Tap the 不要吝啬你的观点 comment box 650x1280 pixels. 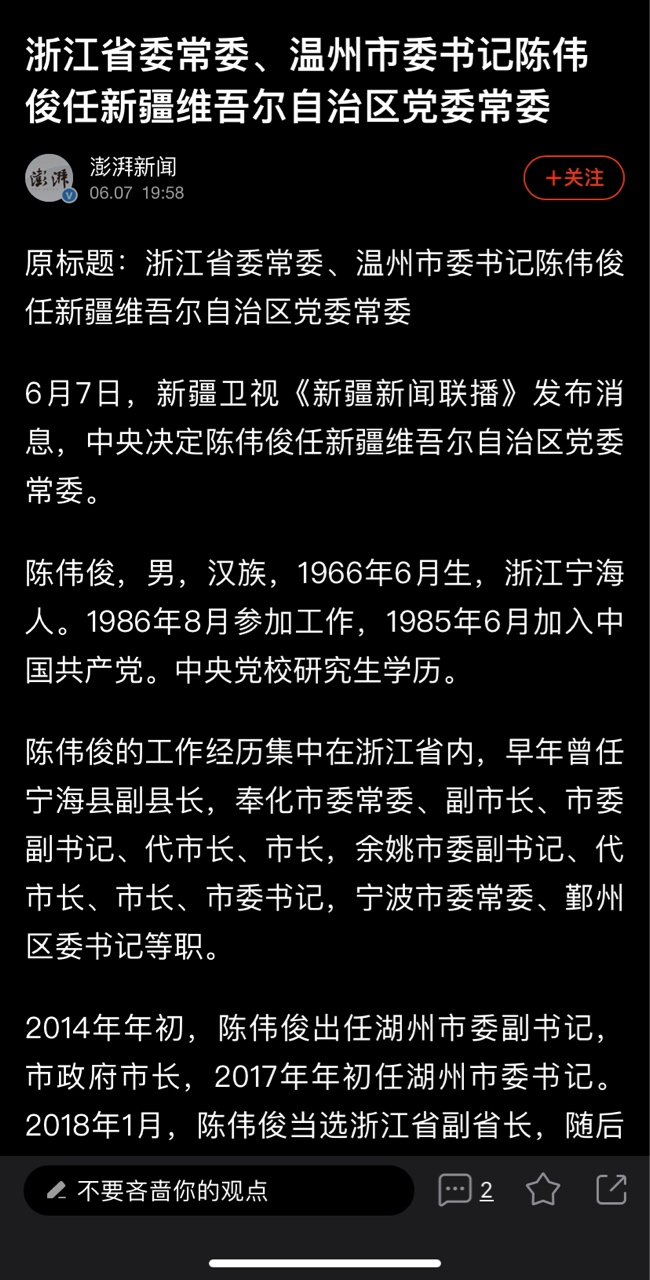(219, 1190)
